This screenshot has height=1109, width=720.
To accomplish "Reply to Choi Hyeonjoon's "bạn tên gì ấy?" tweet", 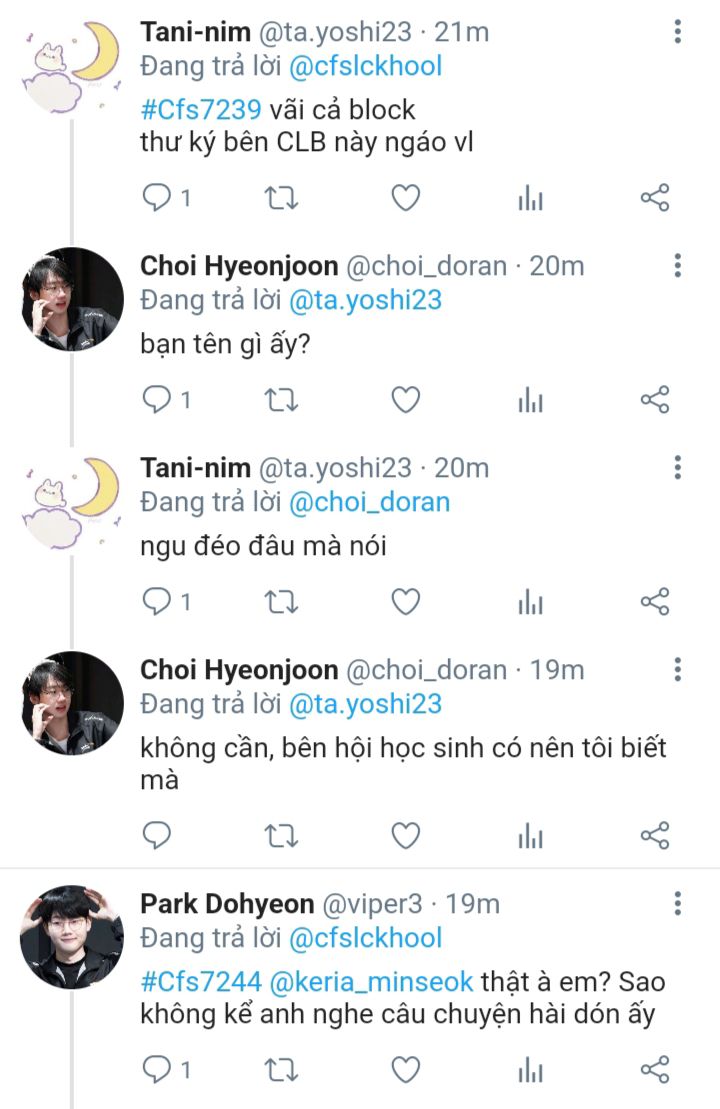I will (157, 401).
